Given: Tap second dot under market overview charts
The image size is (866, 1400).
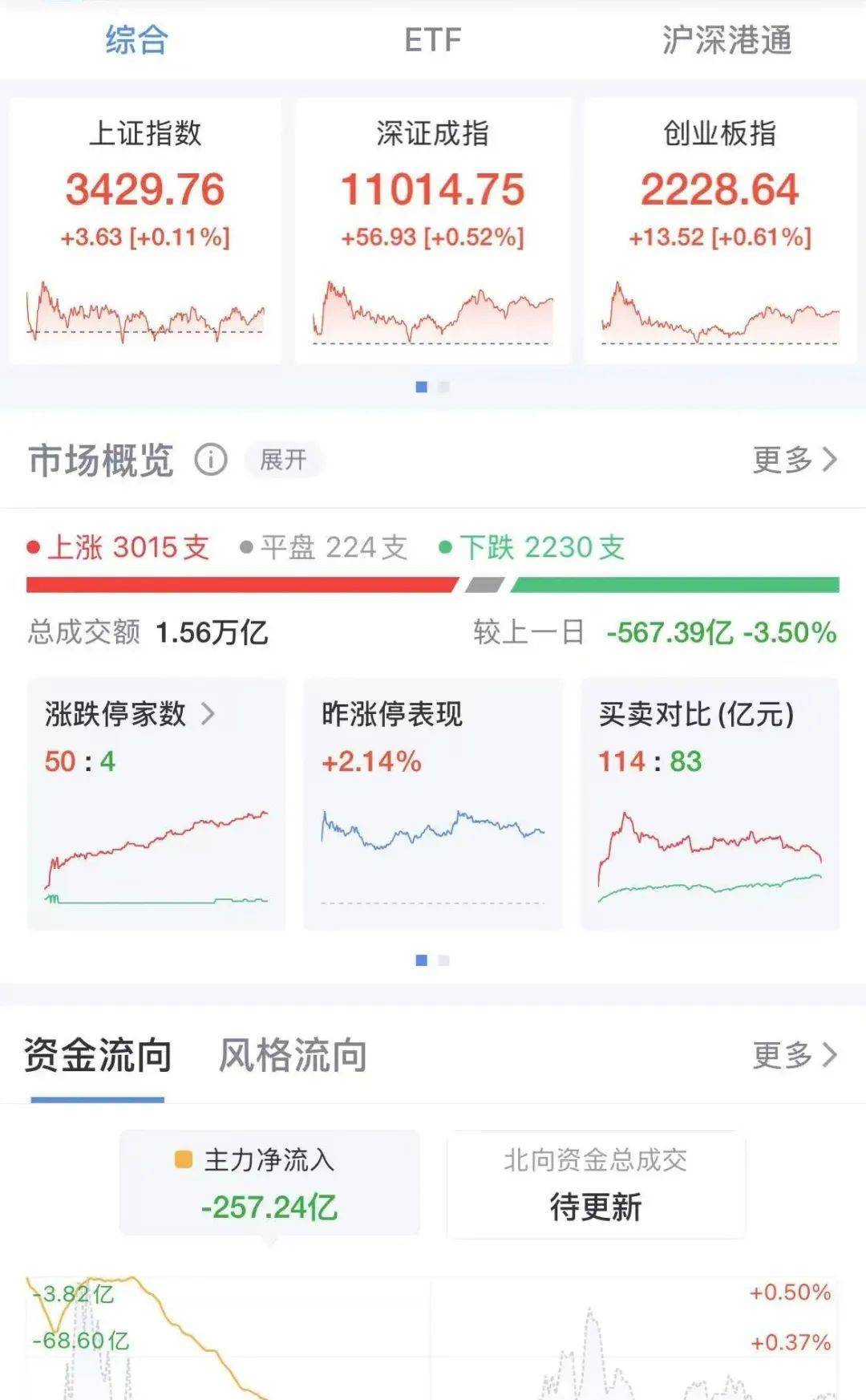Looking at the screenshot, I should pyautogui.click(x=443, y=959).
